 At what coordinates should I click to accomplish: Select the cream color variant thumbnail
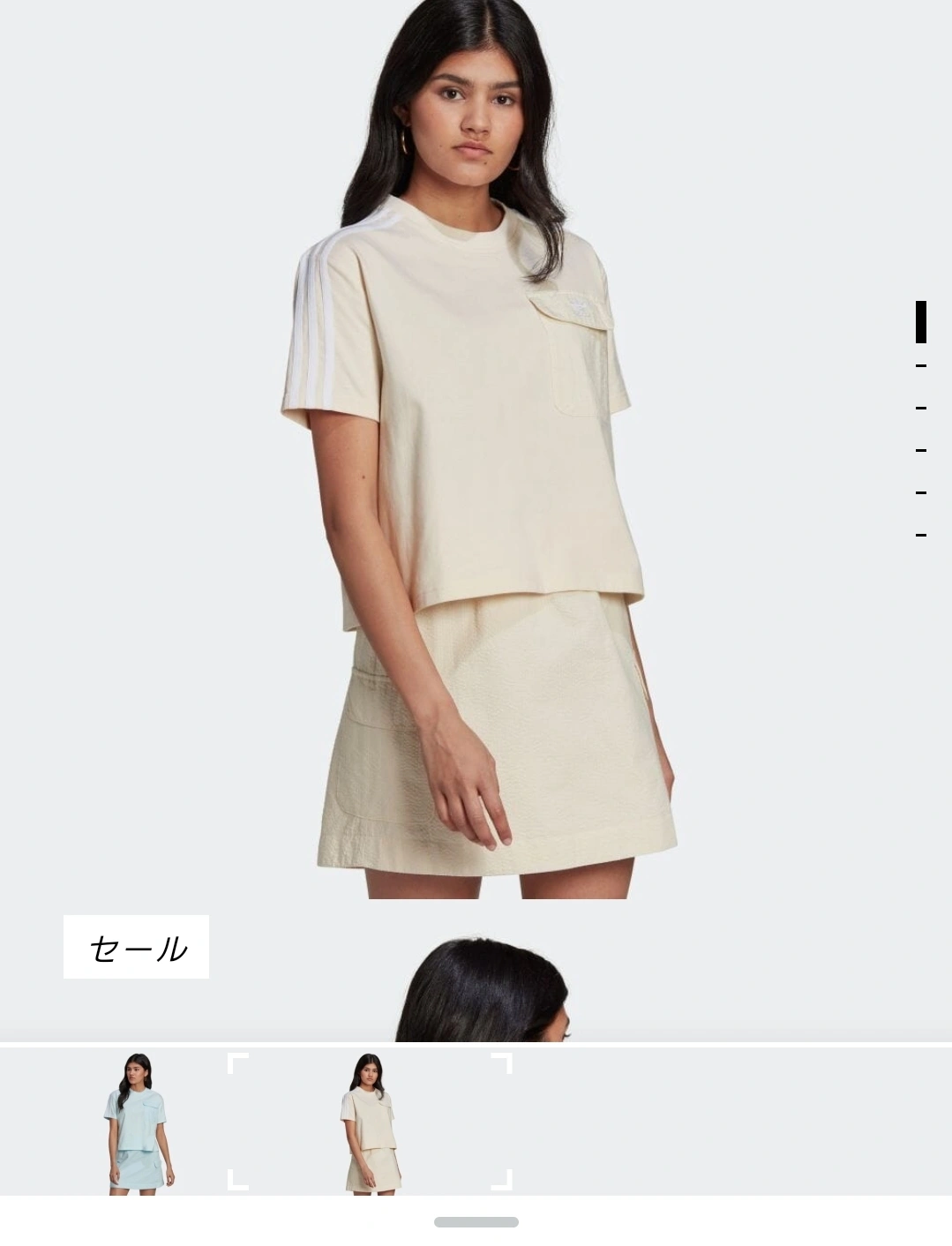(370, 1122)
